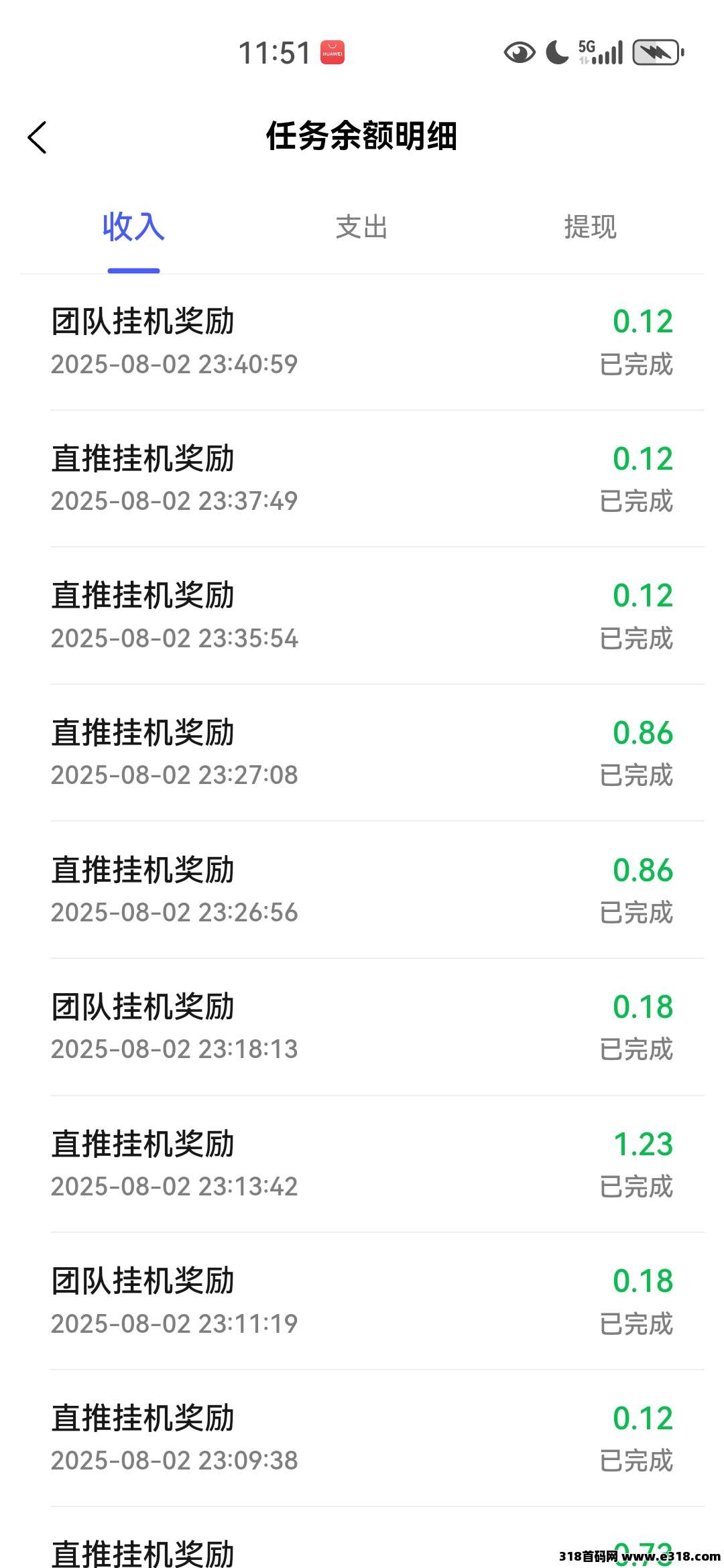The height and width of the screenshot is (1568, 724).
Task: Open the 提现 tab
Action: pos(590,227)
